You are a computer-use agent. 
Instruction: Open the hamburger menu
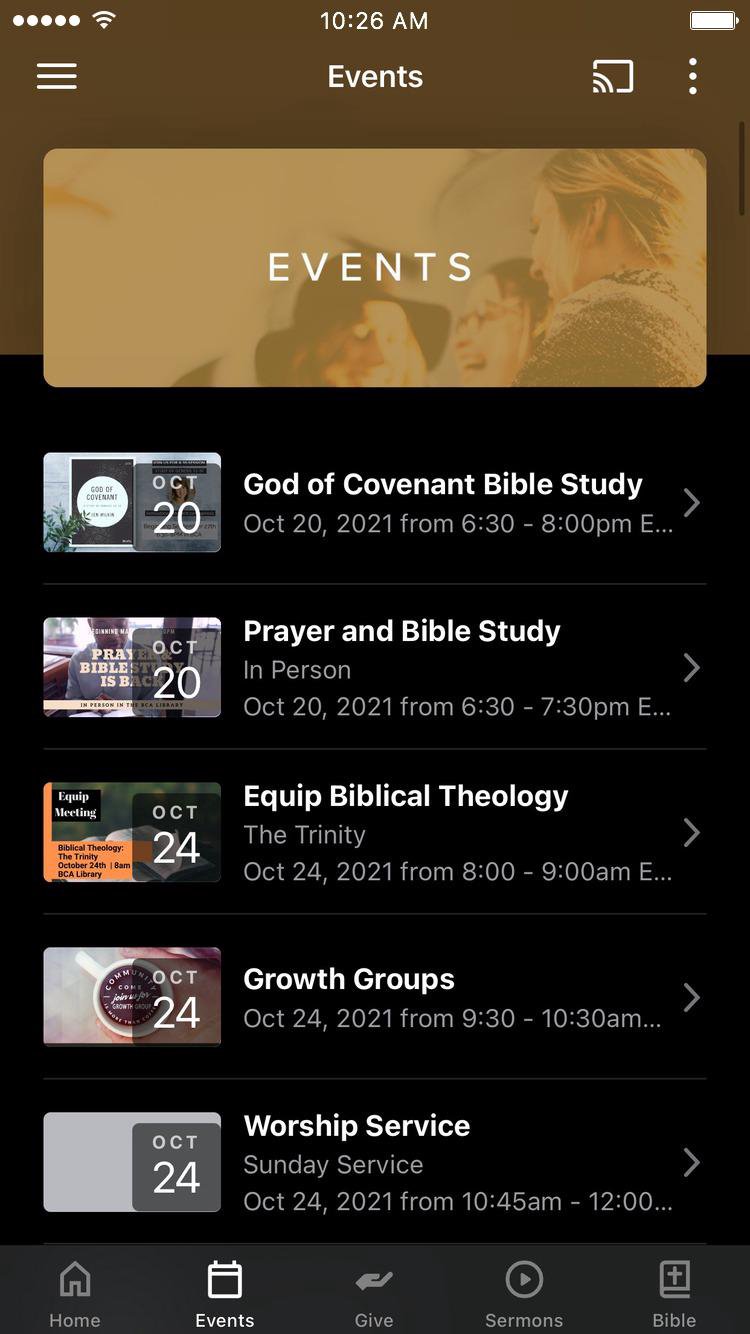pyautogui.click(x=57, y=77)
